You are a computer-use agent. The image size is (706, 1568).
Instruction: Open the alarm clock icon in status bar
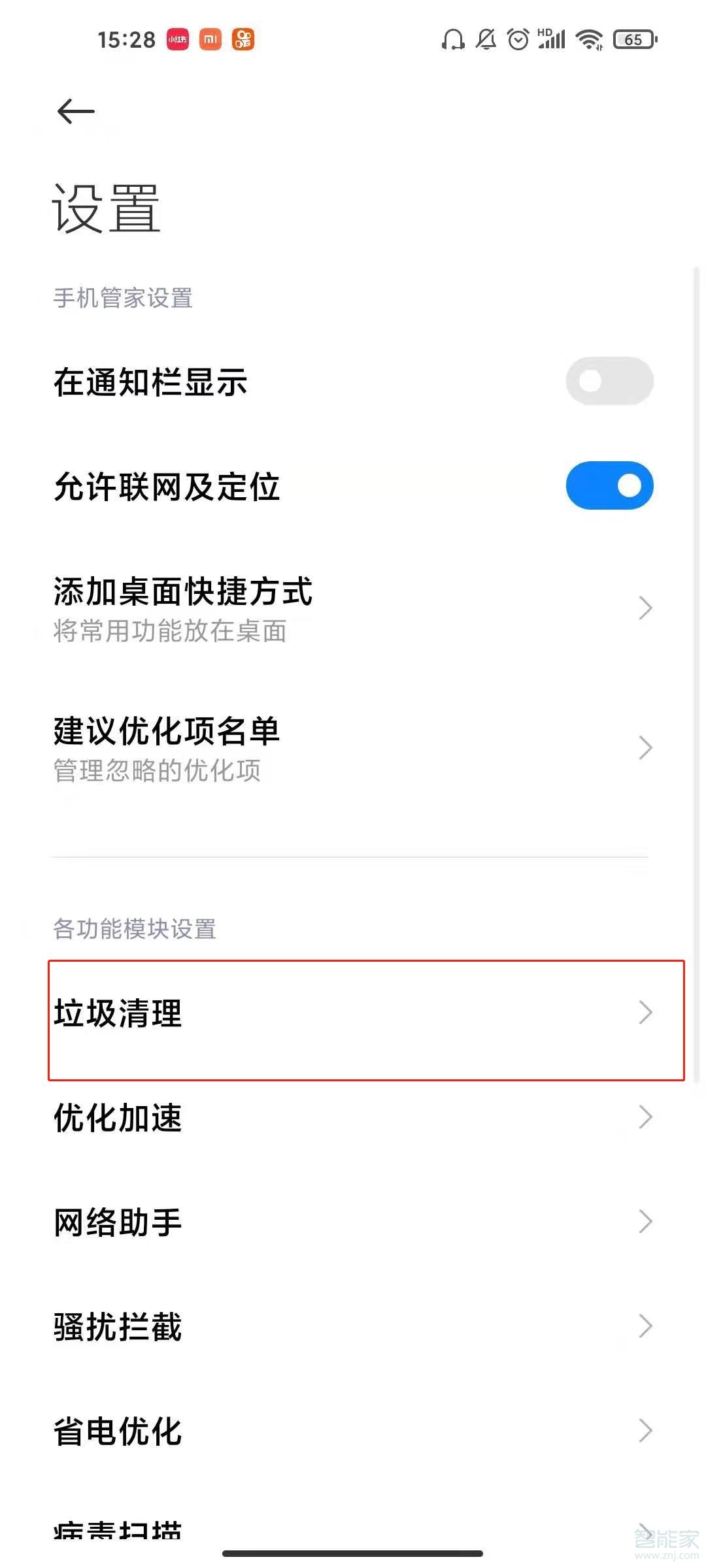pyautogui.click(x=518, y=41)
